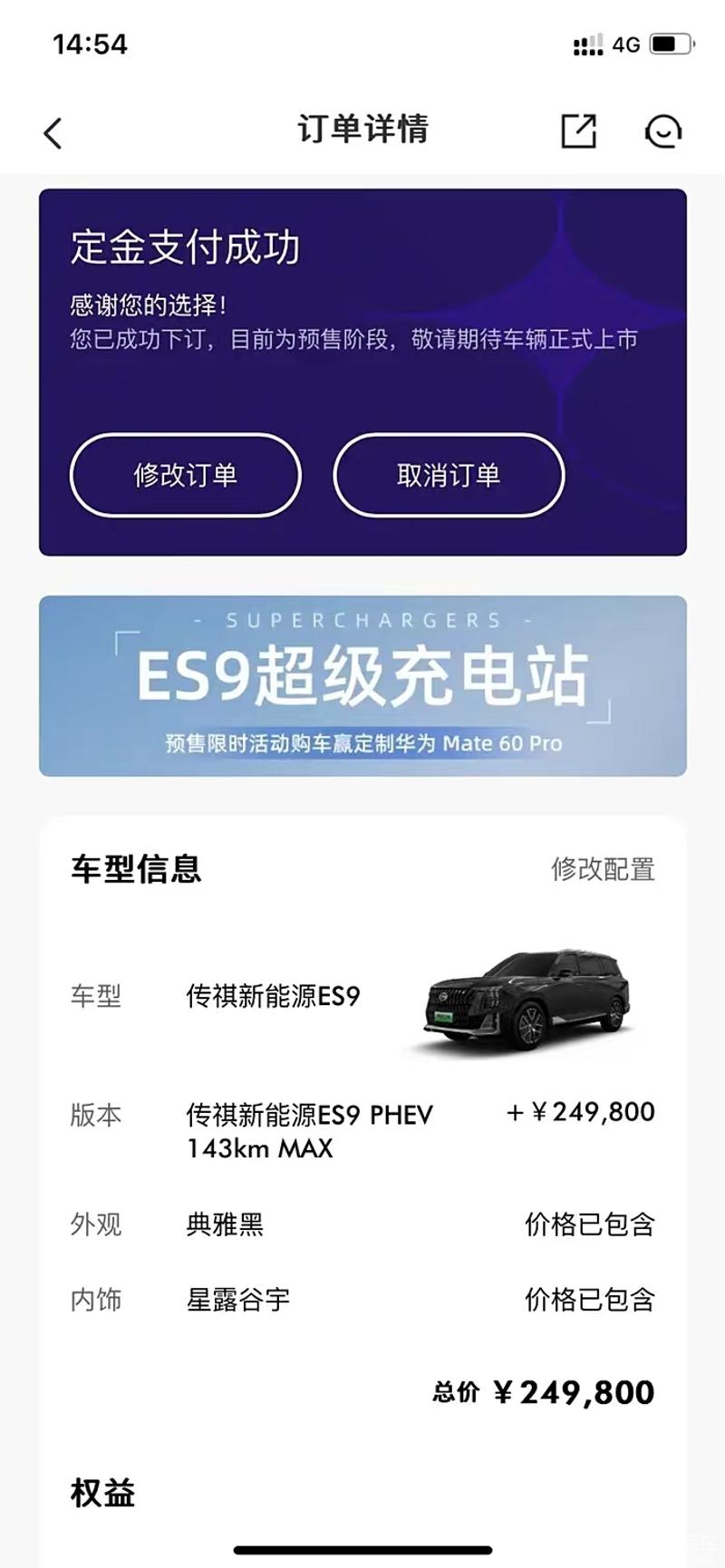Expand the 权益 benefits section
The width and height of the screenshot is (725, 1568).
[x=102, y=1493]
